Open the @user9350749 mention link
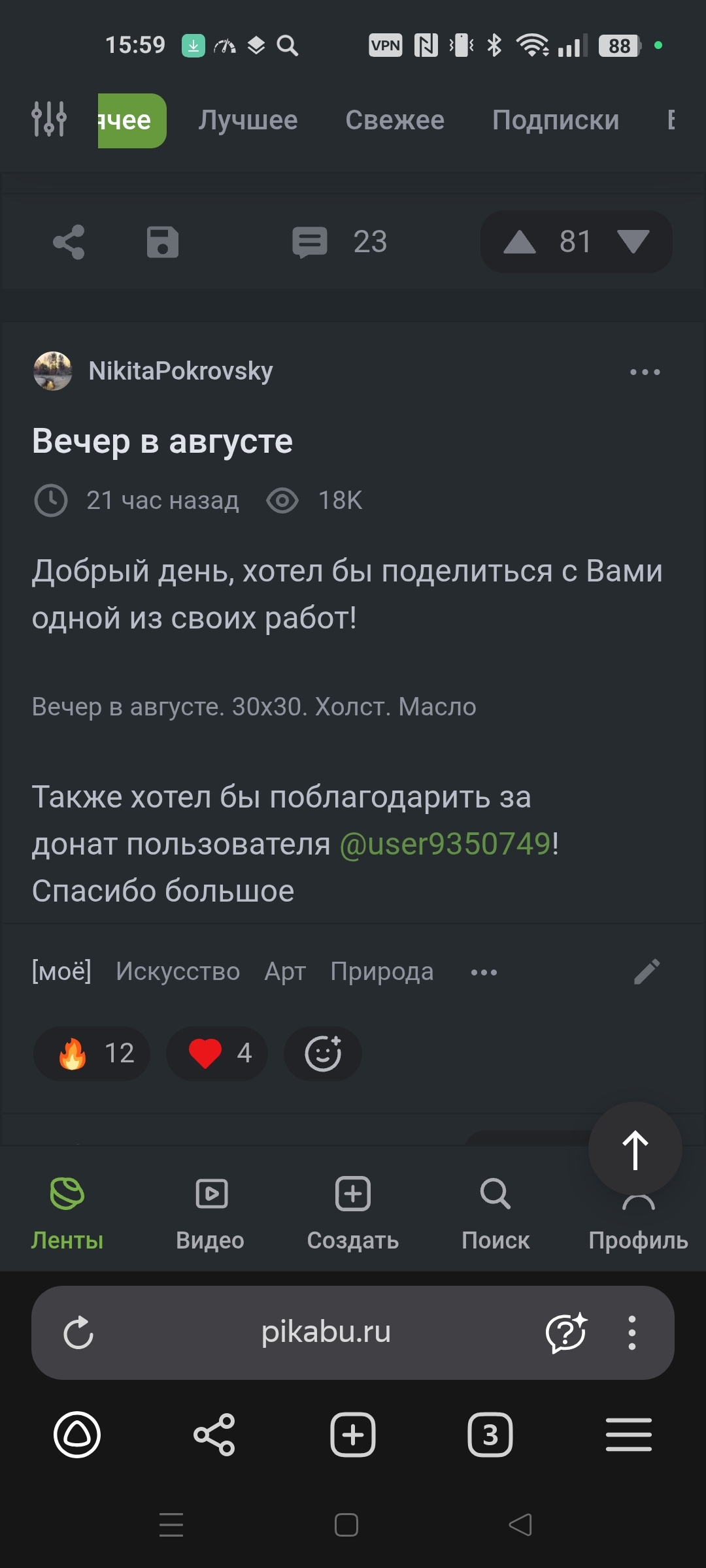 [445, 844]
